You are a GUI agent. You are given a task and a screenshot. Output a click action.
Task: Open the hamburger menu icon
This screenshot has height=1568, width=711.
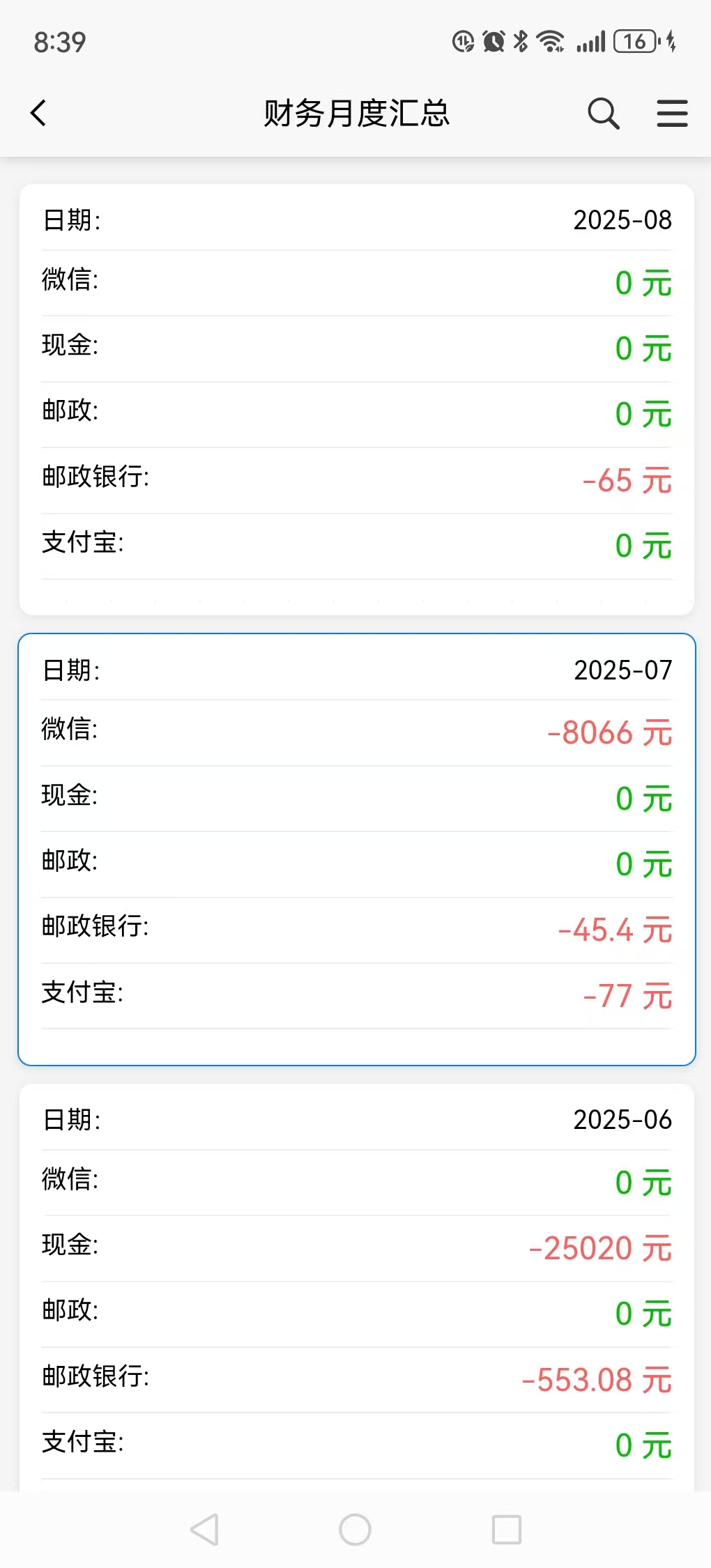coord(672,114)
